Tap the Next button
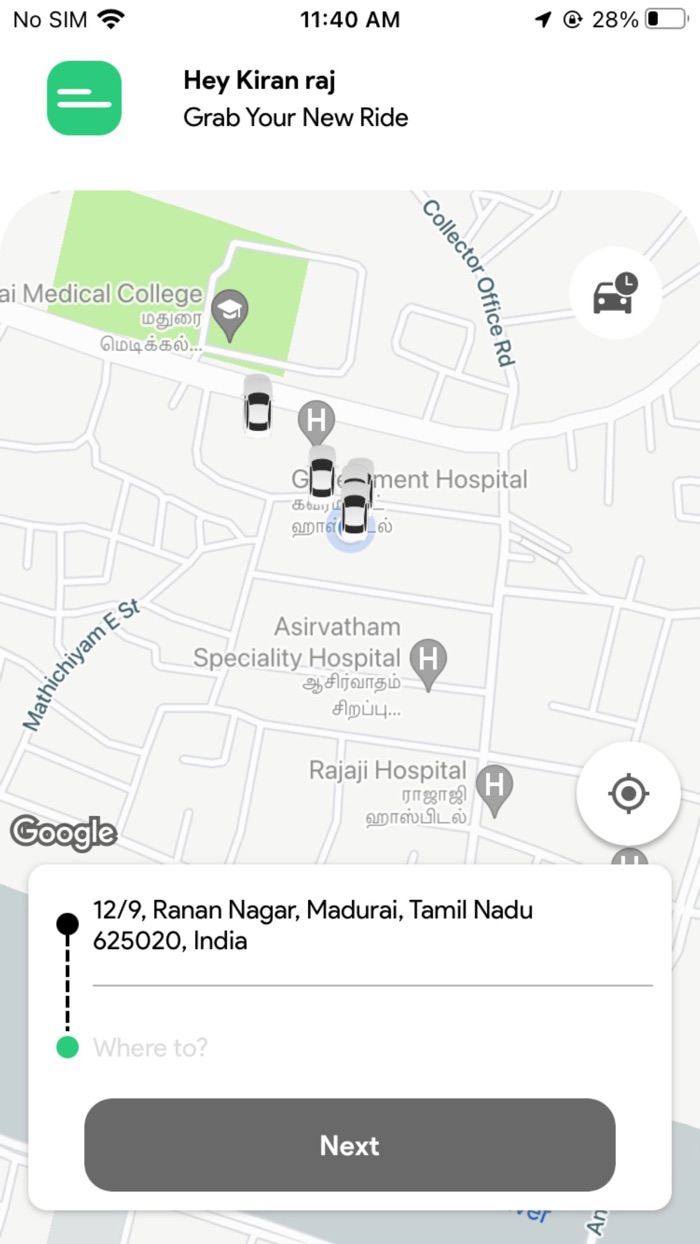 [350, 1145]
